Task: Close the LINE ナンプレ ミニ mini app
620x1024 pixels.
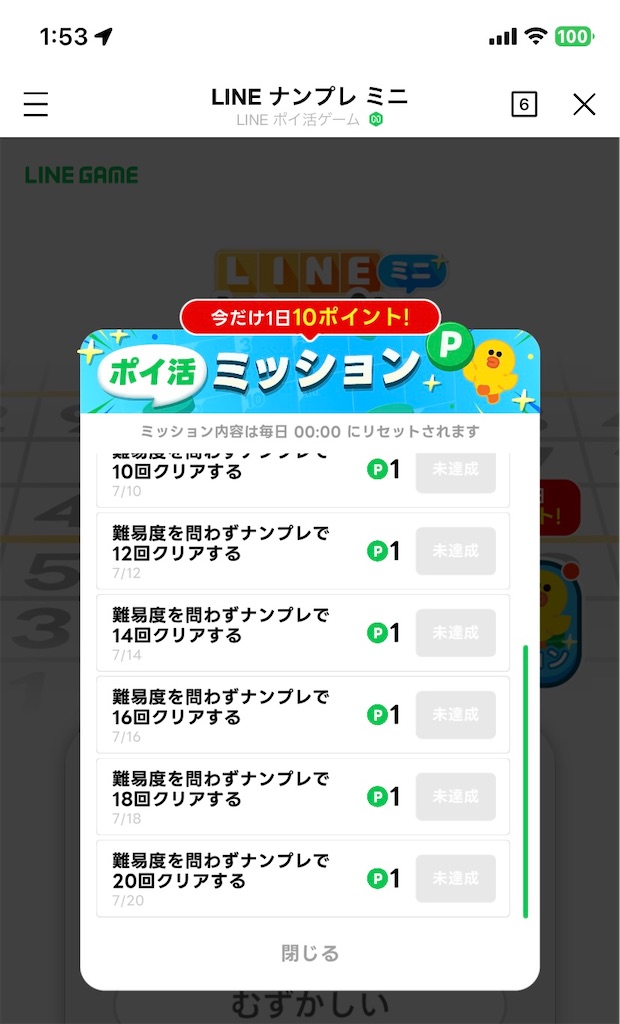Action: 584,104
